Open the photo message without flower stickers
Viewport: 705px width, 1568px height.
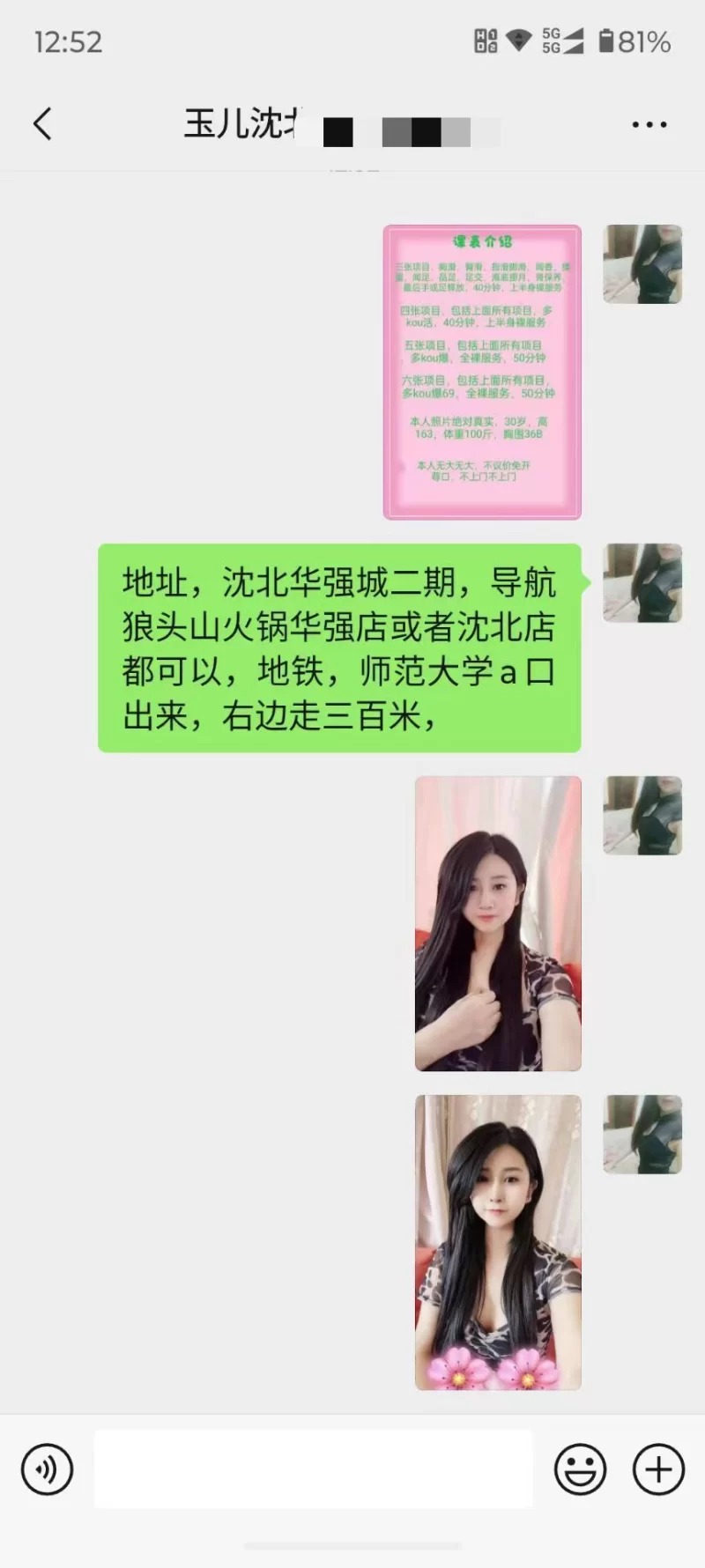(x=498, y=923)
